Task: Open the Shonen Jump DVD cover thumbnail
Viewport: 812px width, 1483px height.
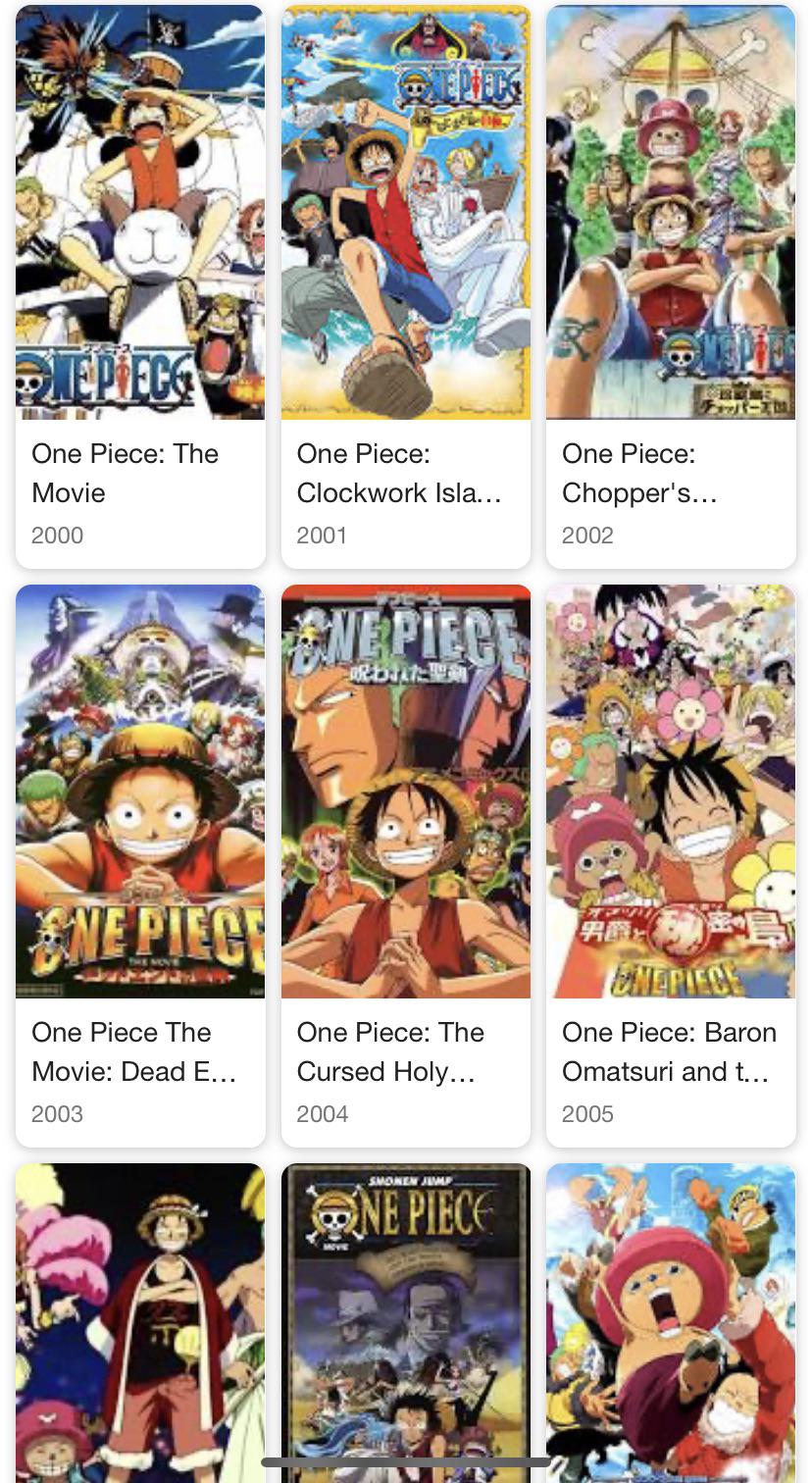Action: point(405,1324)
